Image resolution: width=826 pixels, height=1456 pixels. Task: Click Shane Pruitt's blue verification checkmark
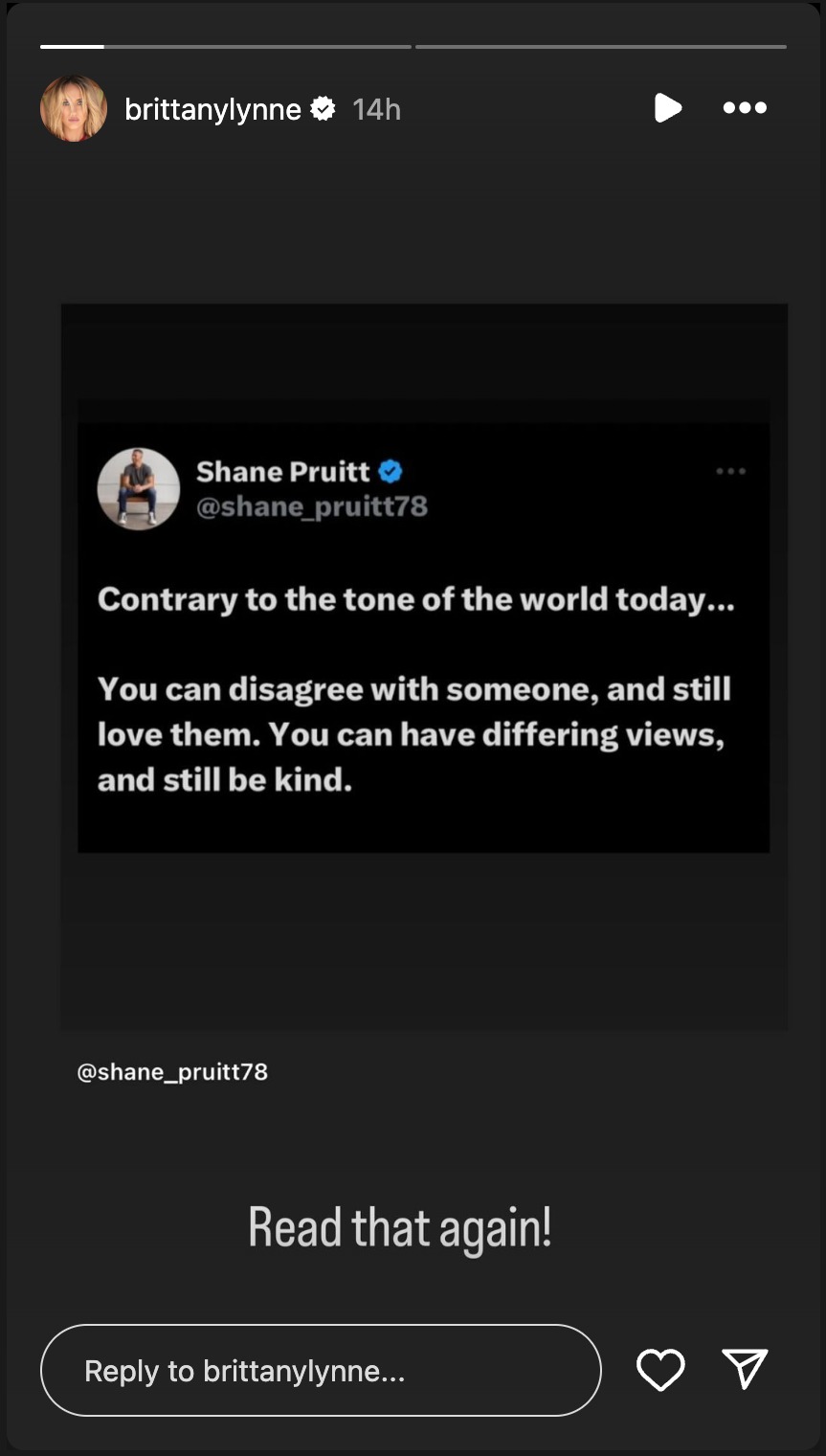pos(389,471)
